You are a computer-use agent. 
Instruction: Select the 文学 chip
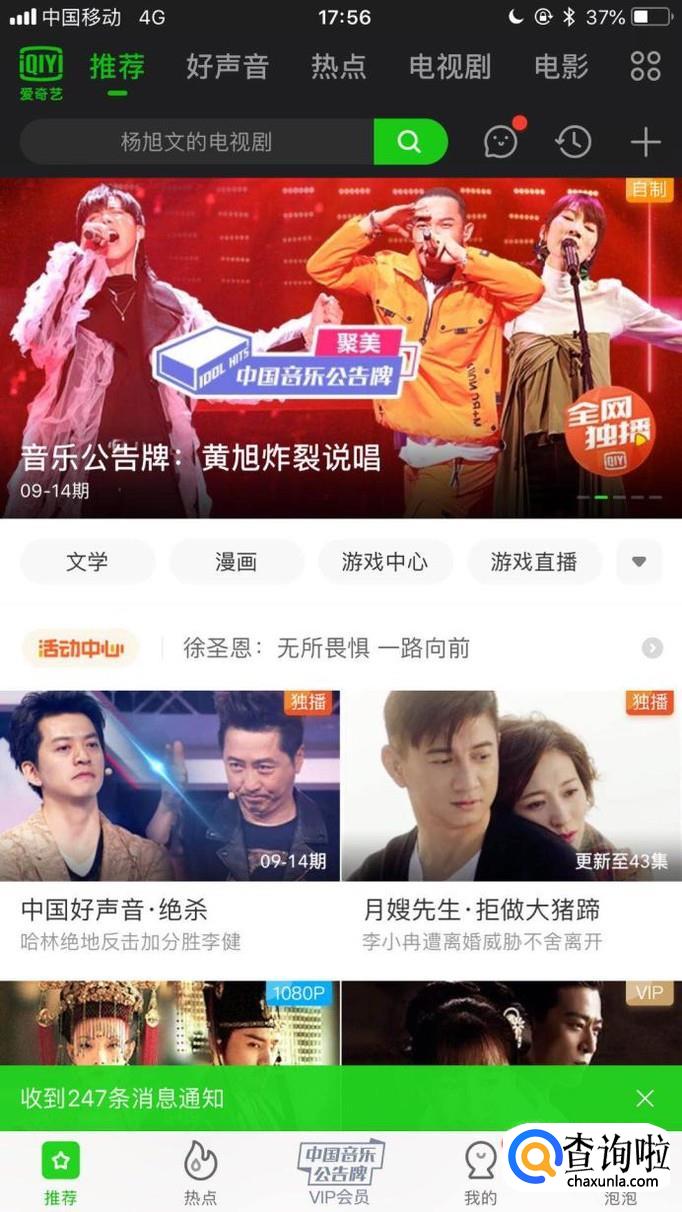[87, 562]
